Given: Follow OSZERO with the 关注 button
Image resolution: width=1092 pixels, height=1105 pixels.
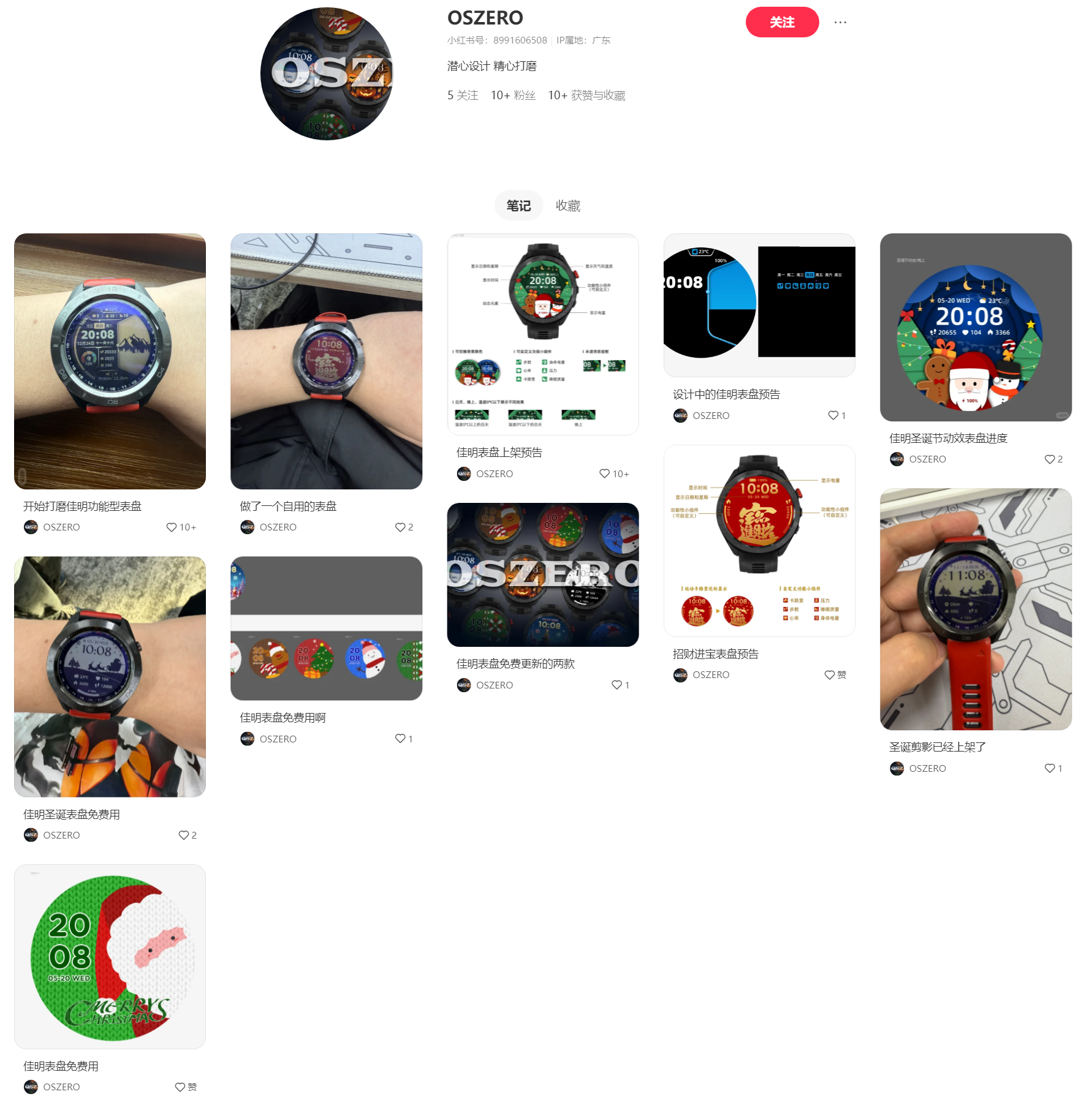Looking at the screenshot, I should 781,23.
